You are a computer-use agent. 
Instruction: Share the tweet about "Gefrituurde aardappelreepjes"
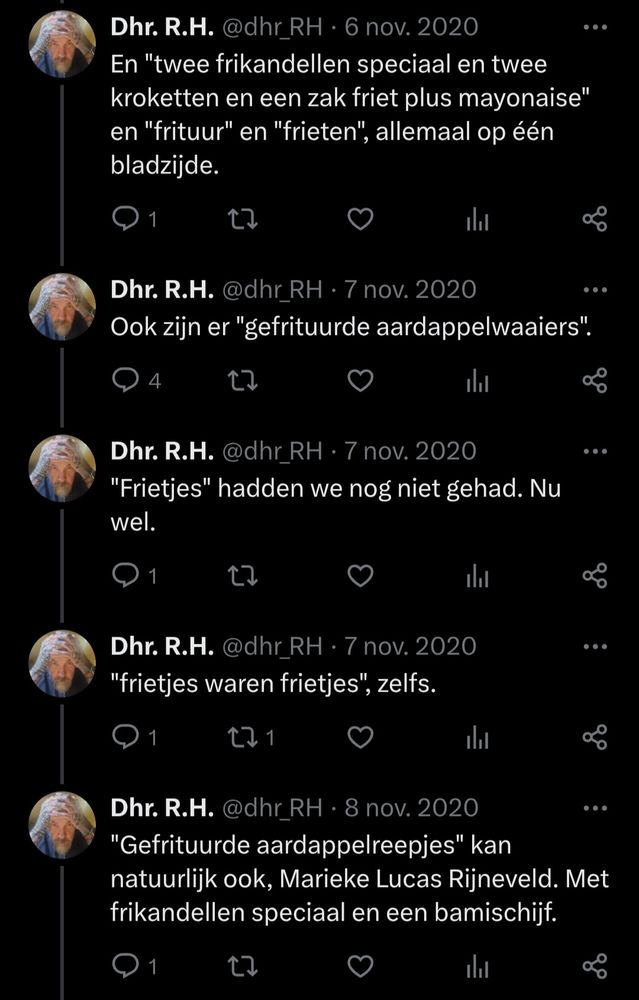pyautogui.click(x=594, y=965)
